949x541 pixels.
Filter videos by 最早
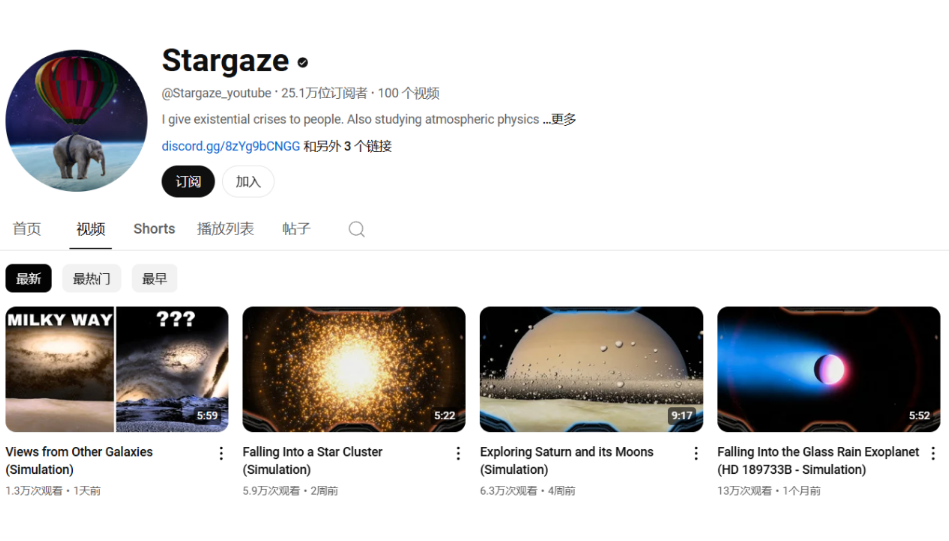coord(154,279)
